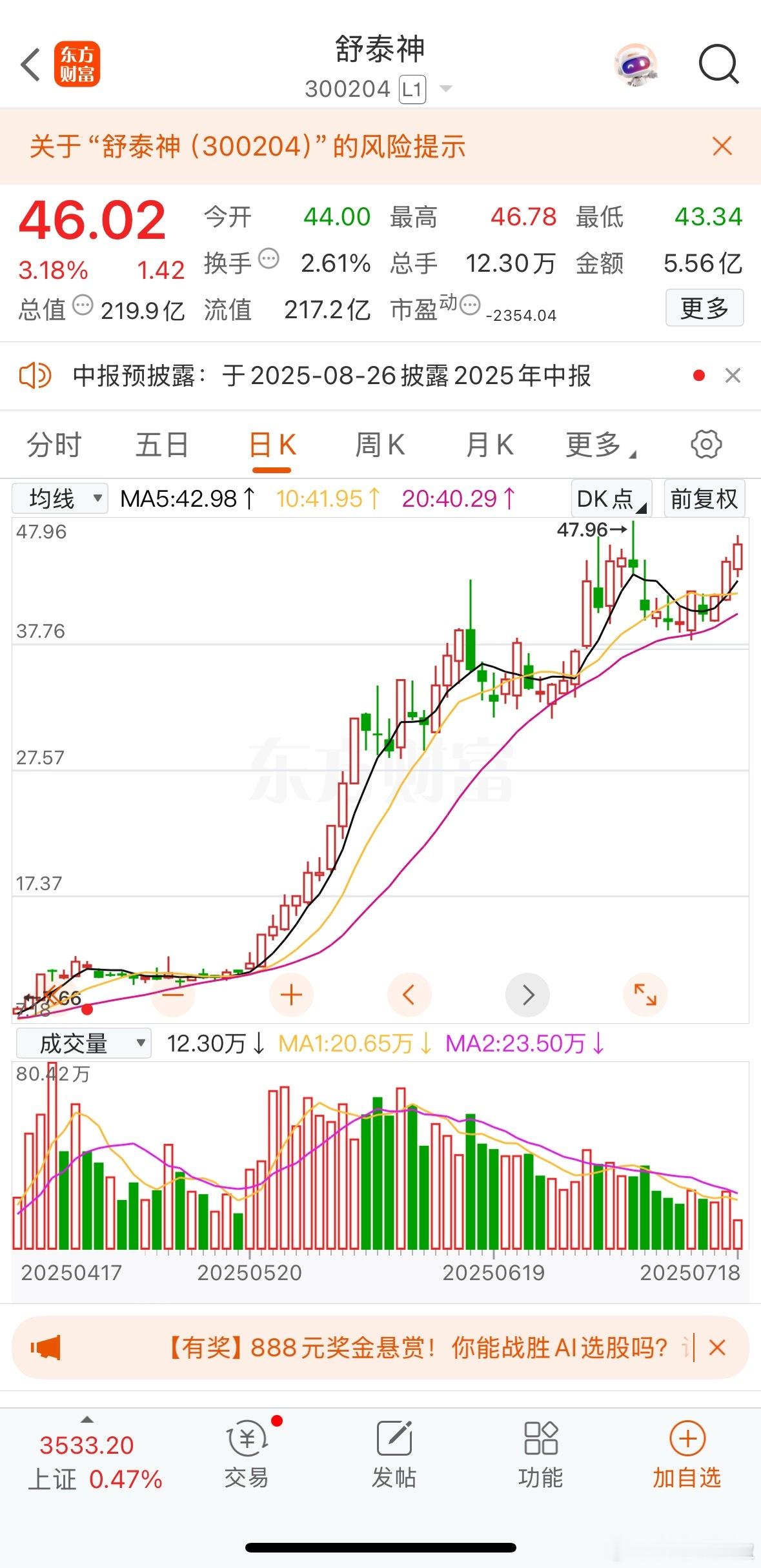Switch to the 五日 chart tab
The width and height of the screenshot is (761, 1568).
click(162, 445)
